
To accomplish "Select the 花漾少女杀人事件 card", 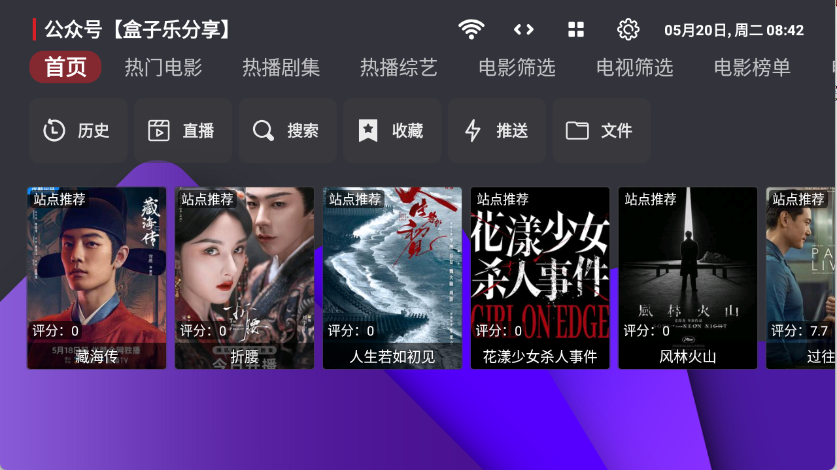I will click(540, 278).
